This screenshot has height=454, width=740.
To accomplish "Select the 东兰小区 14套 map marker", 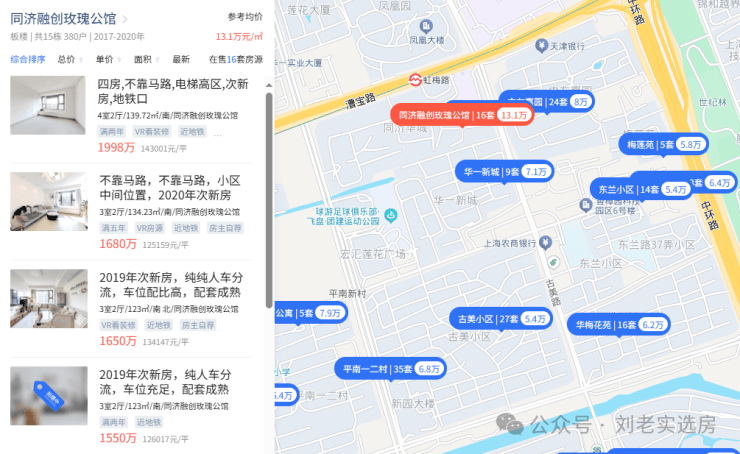I will point(642,189).
